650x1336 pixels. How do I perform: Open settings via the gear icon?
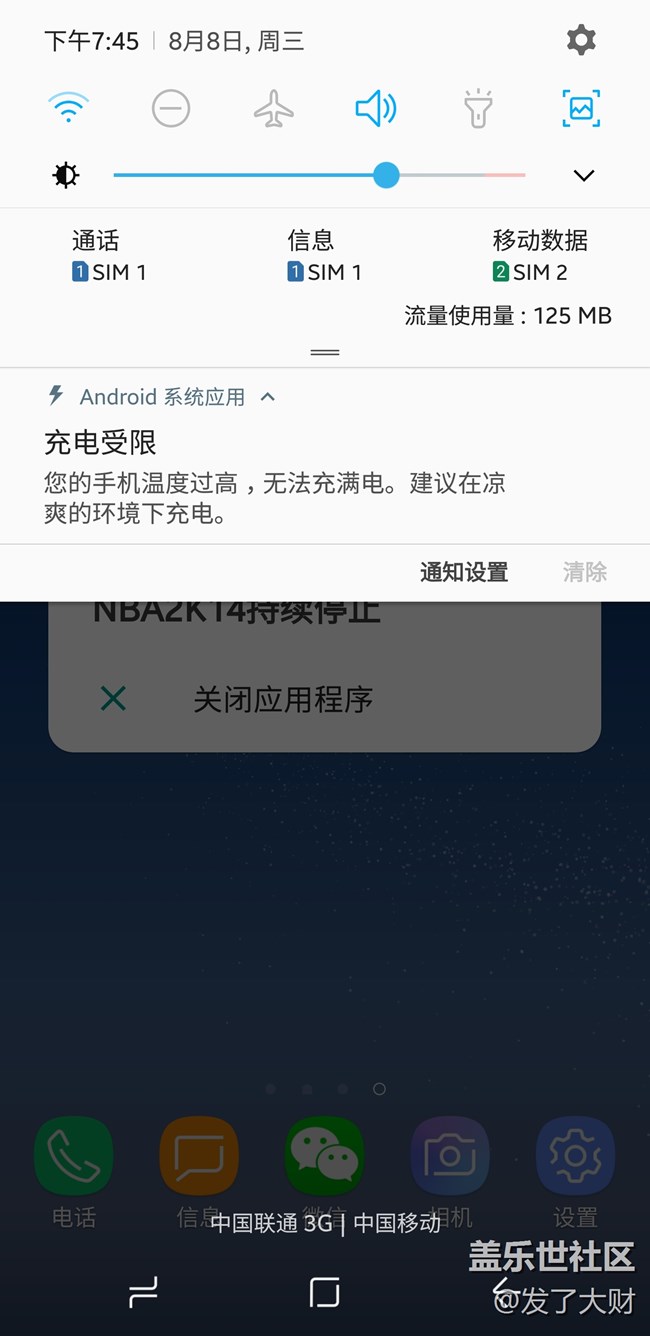click(x=581, y=40)
